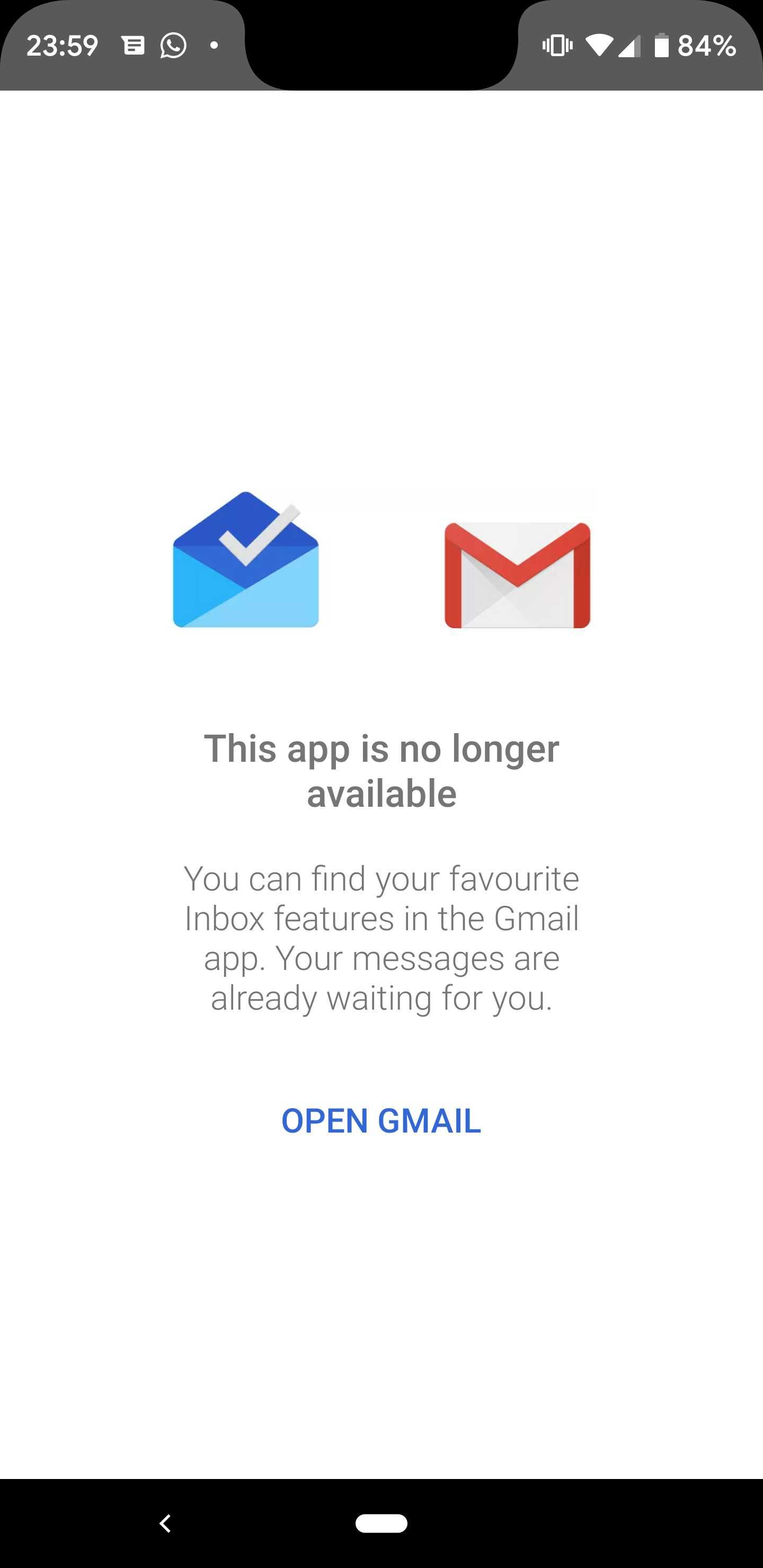Tap the battery icon showing 84%
This screenshot has height=1568, width=763.
(662, 46)
